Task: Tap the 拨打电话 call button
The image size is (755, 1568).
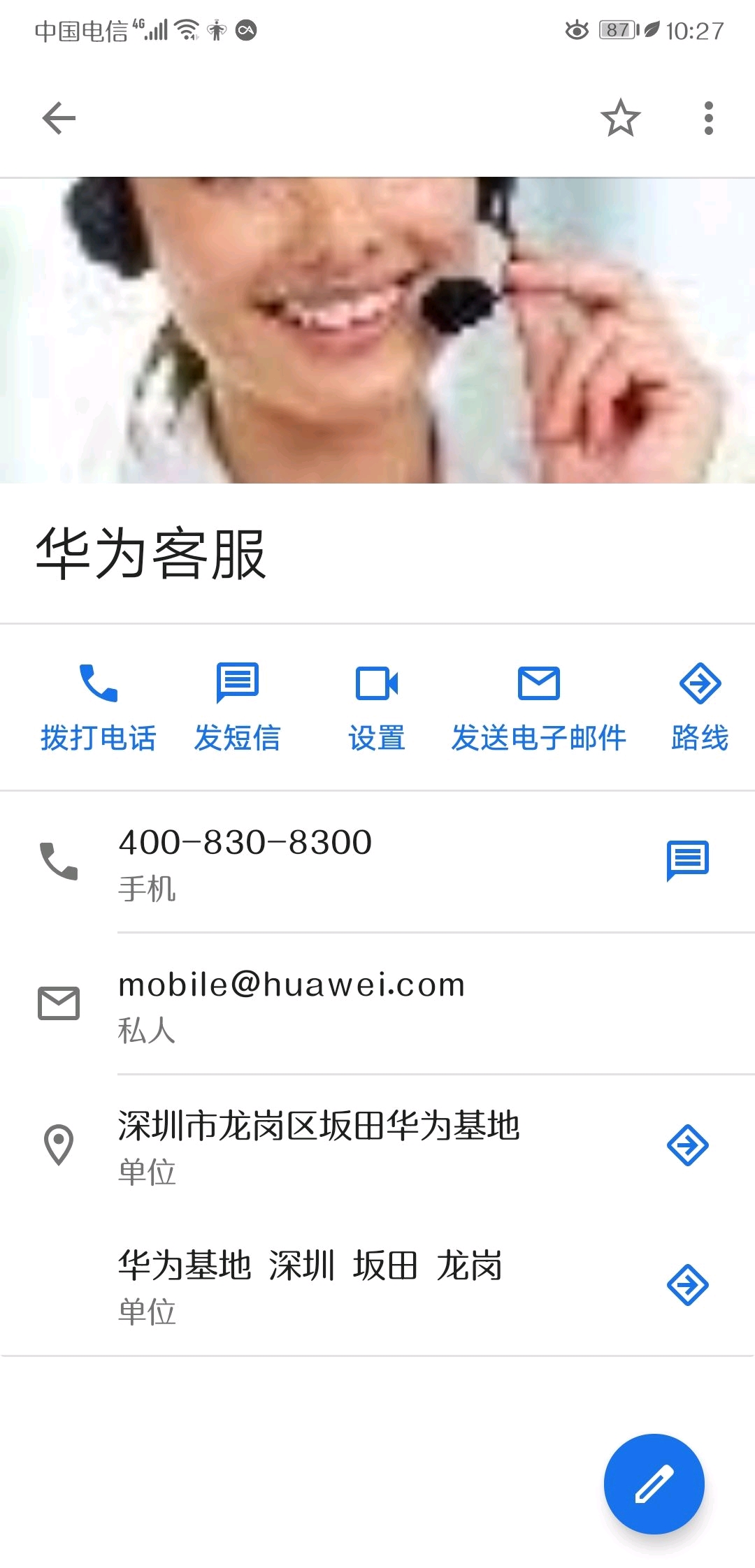Action: (x=98, y=706)
